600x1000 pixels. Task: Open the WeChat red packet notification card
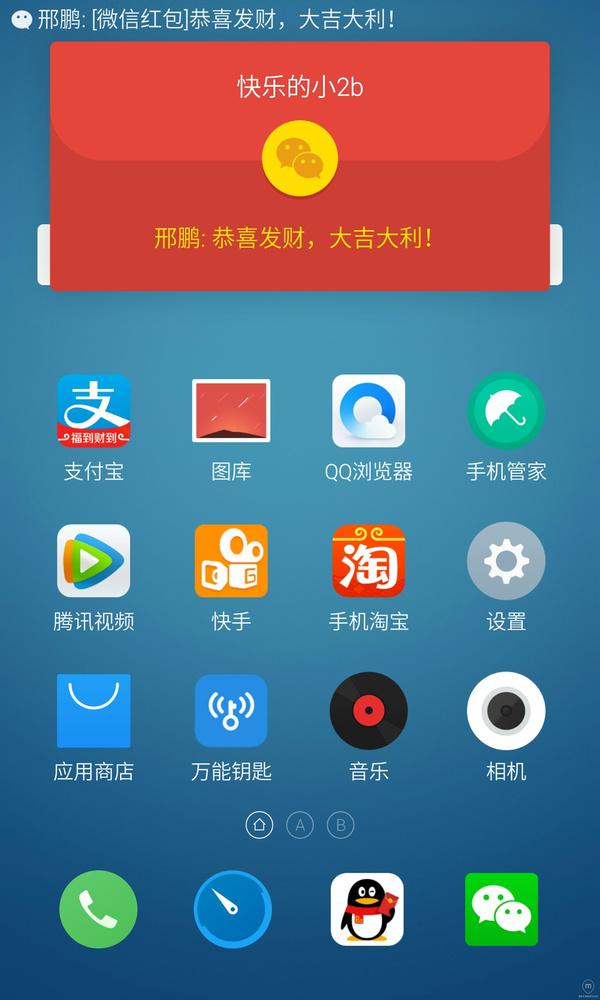300,166
